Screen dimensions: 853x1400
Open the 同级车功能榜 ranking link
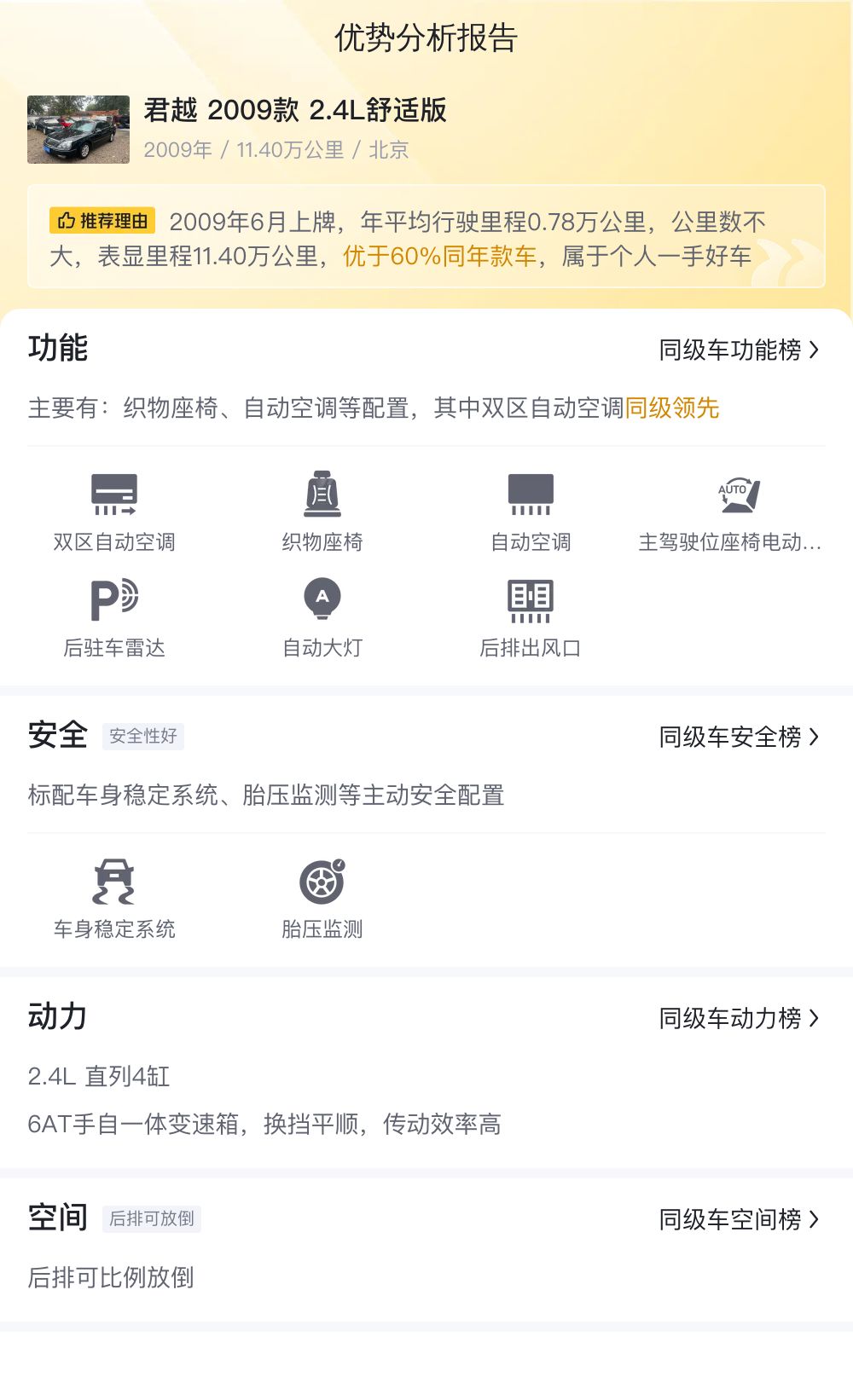[738, 350]
